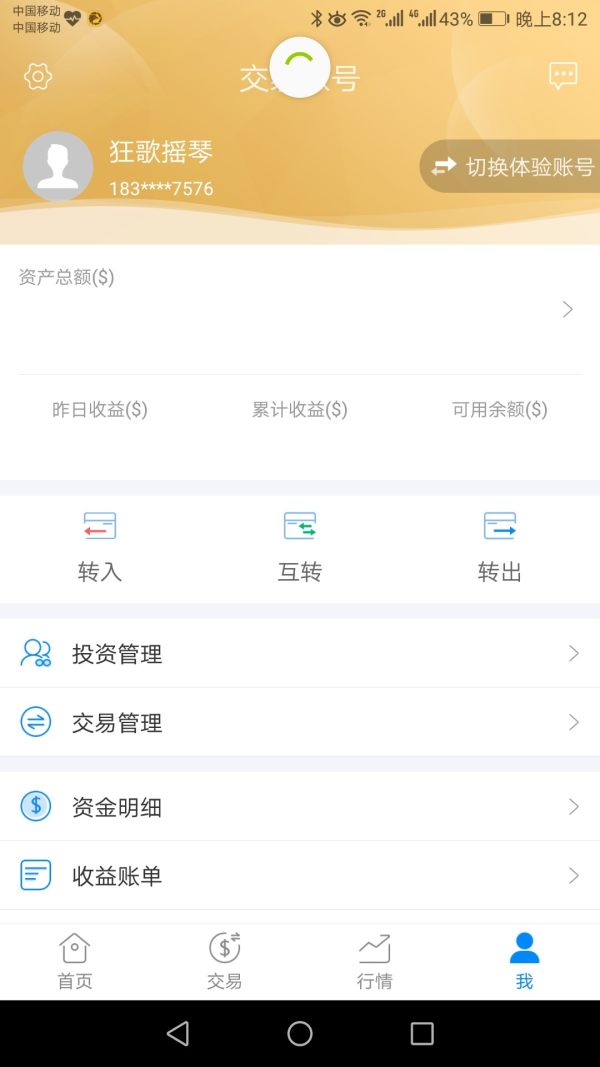Screen dimensions: 600x1067
Task: Open 收益账单 earnings statement
Action: tap(300, 876)
